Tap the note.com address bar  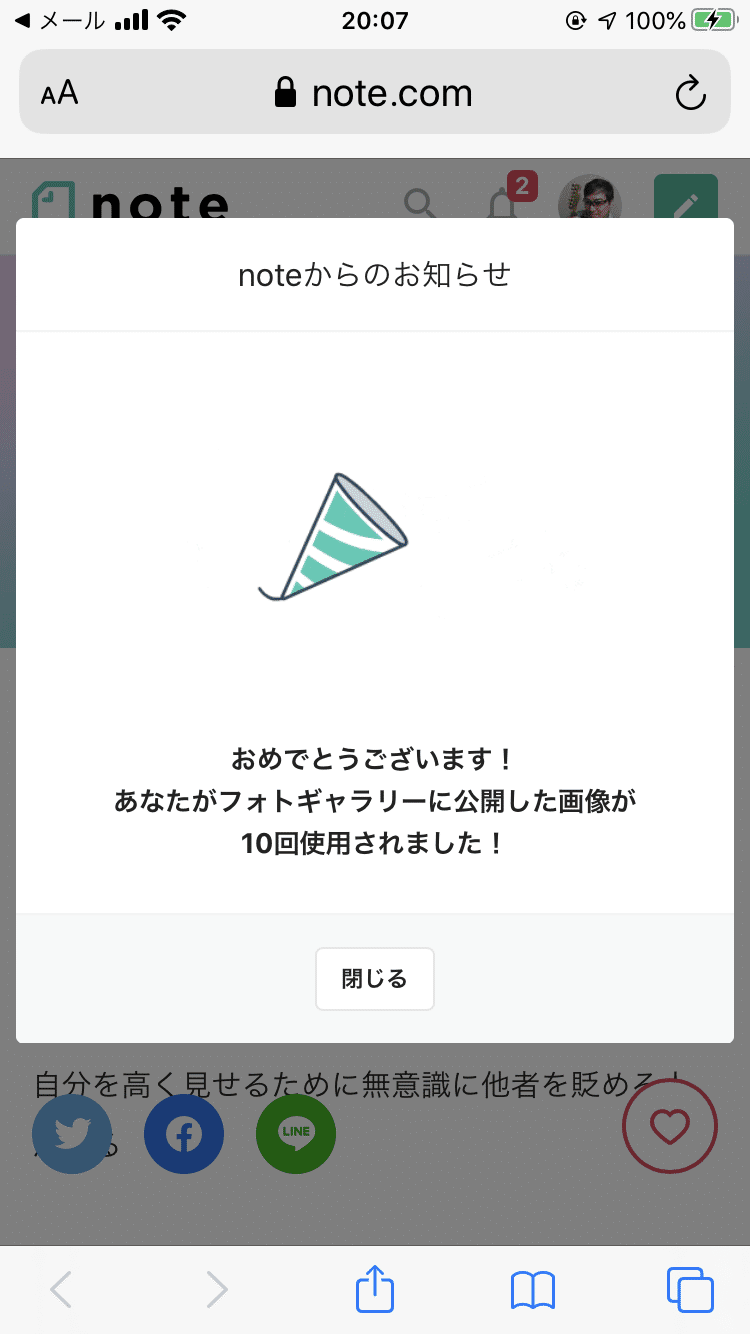click(x=375, y=94)
